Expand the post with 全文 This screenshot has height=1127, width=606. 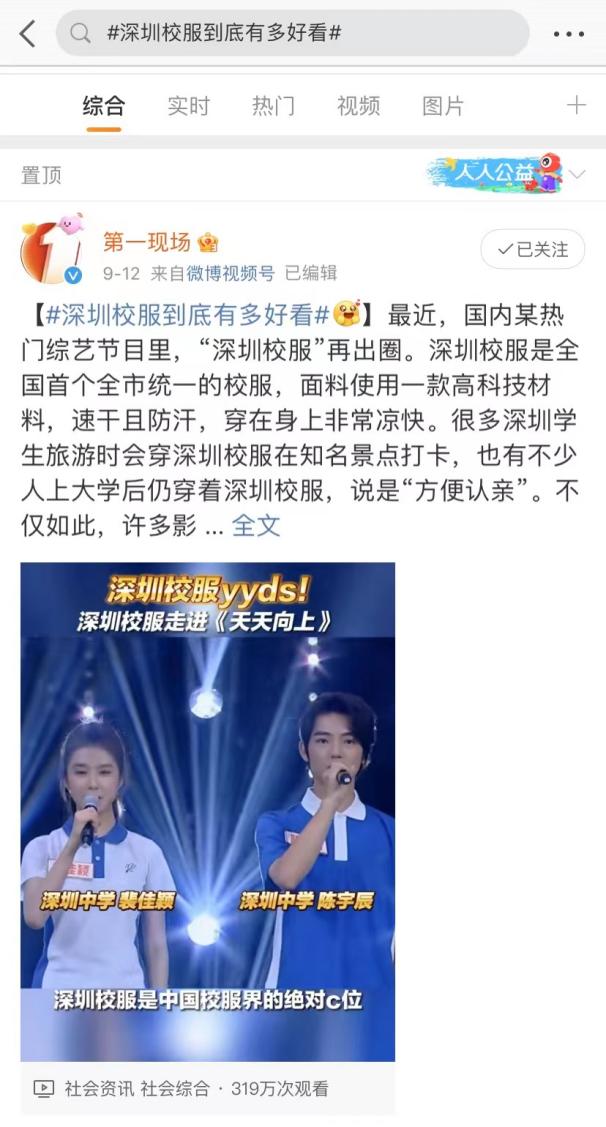[x=256, y=526]
